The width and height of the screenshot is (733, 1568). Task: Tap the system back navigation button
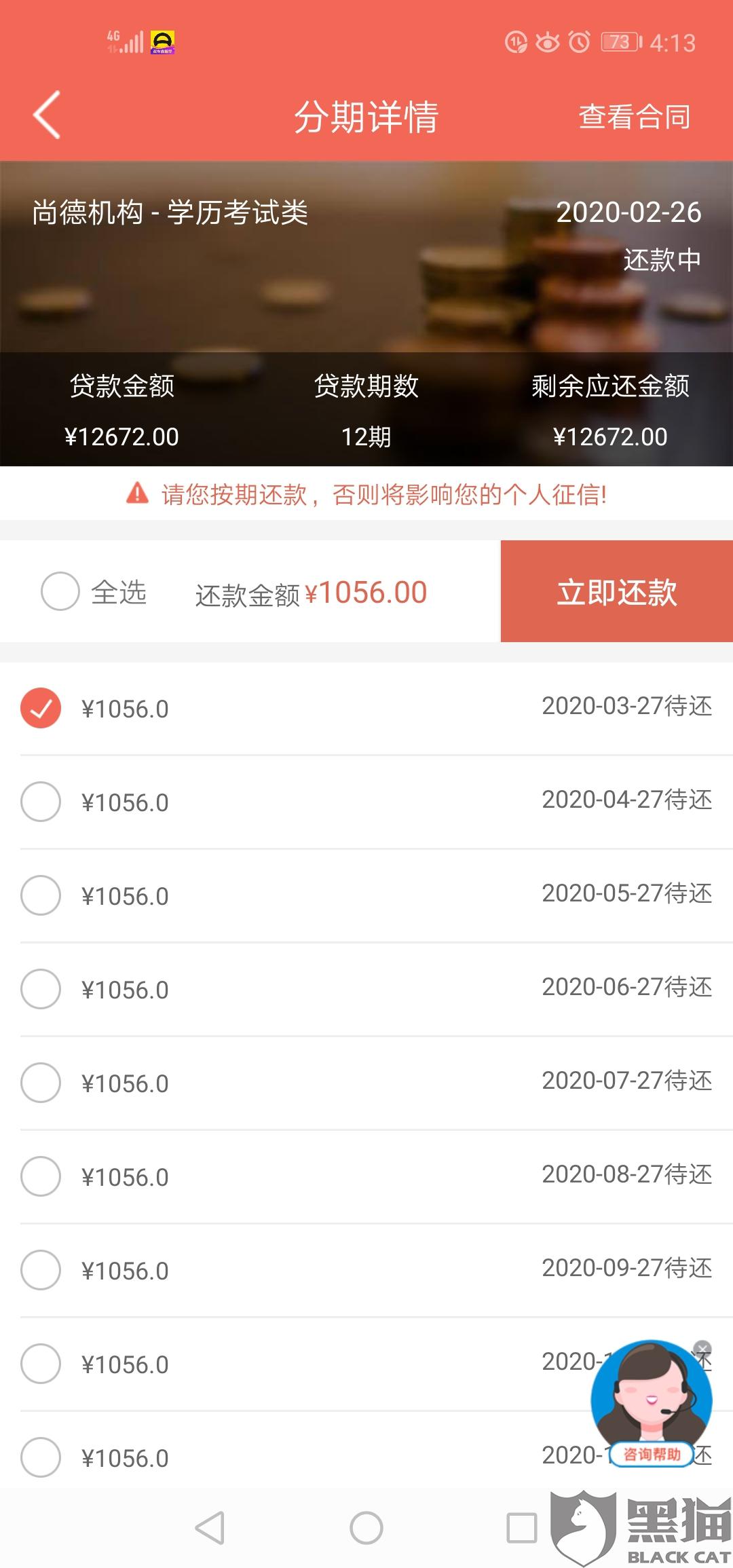click(x=210, y=1528)
